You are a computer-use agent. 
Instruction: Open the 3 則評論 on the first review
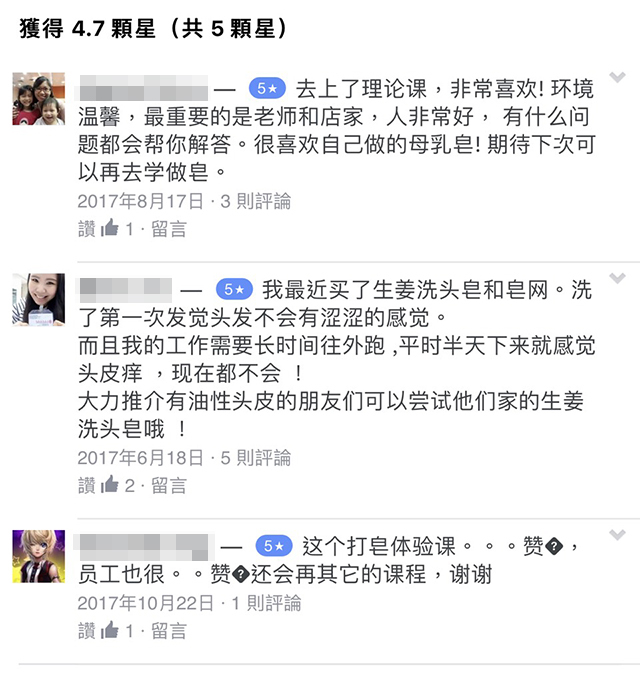(255, 201)
